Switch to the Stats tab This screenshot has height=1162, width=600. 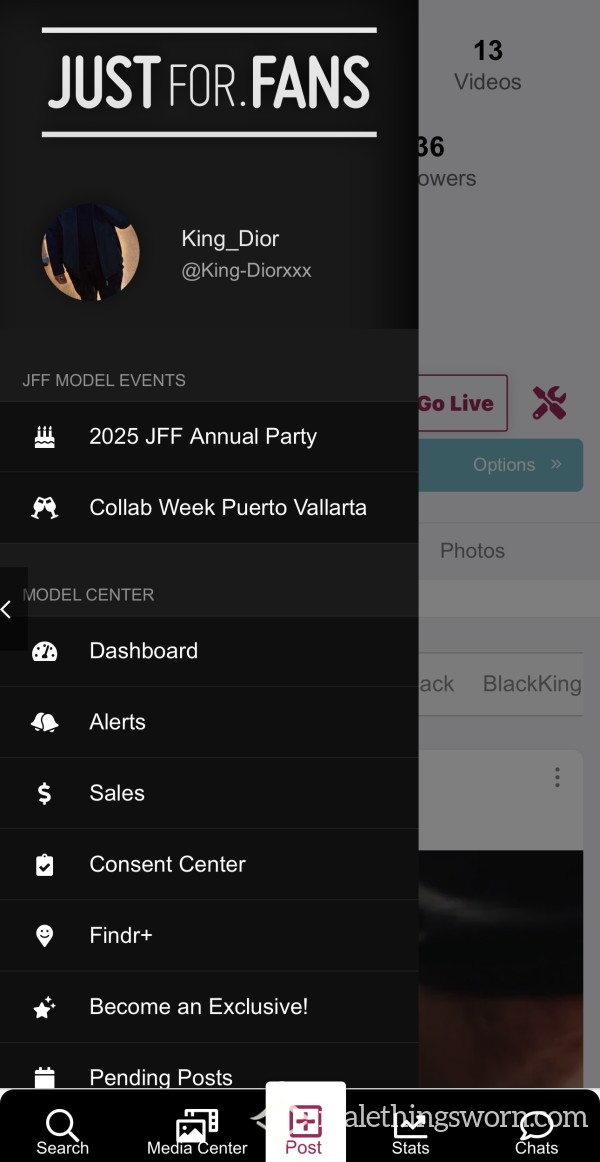coord(410,1132)
